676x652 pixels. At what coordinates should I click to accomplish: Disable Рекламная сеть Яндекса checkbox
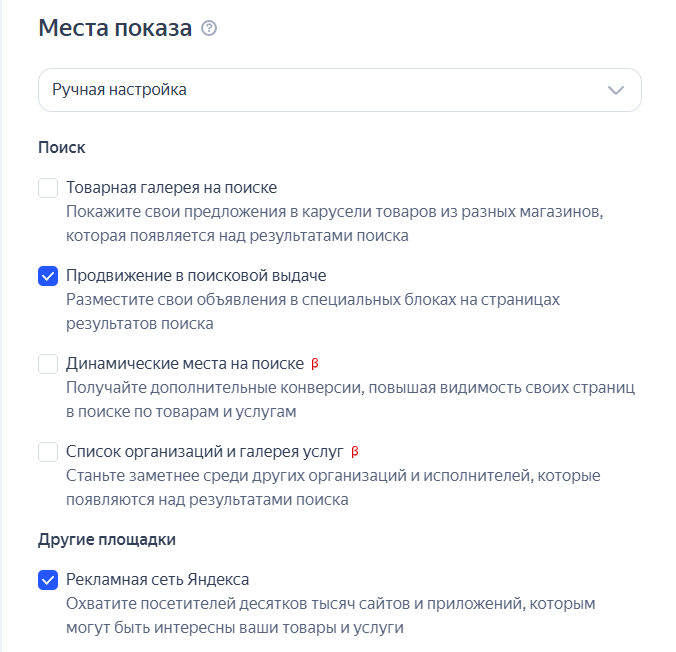48,580
